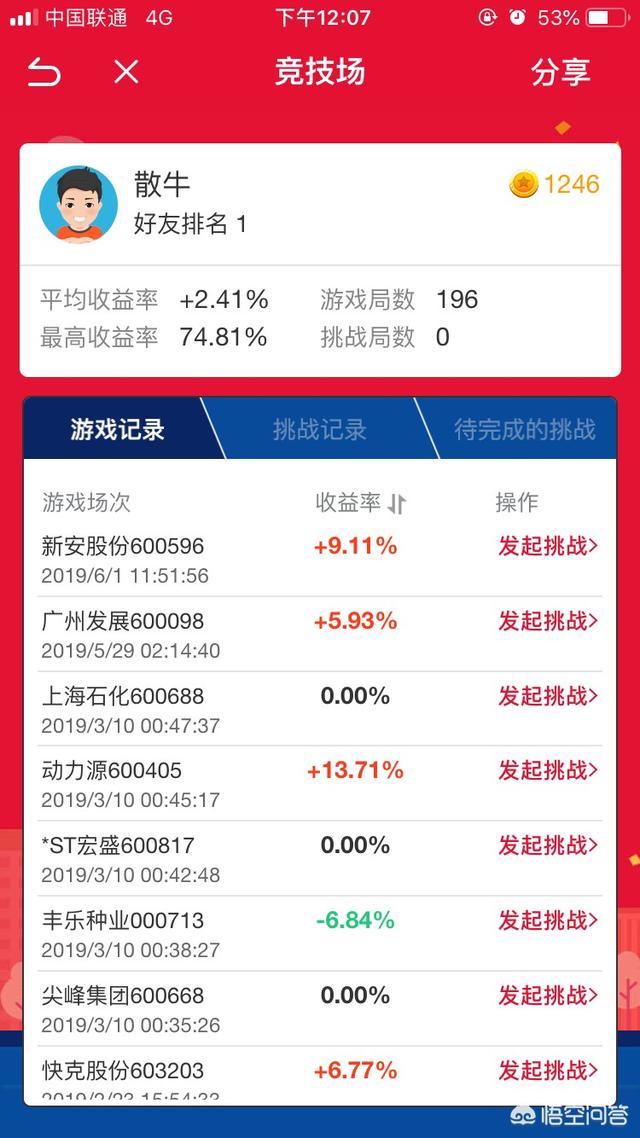The image size is (640, 1138).
Task: Tap 分享 to share this page
Action: (560, 72)
